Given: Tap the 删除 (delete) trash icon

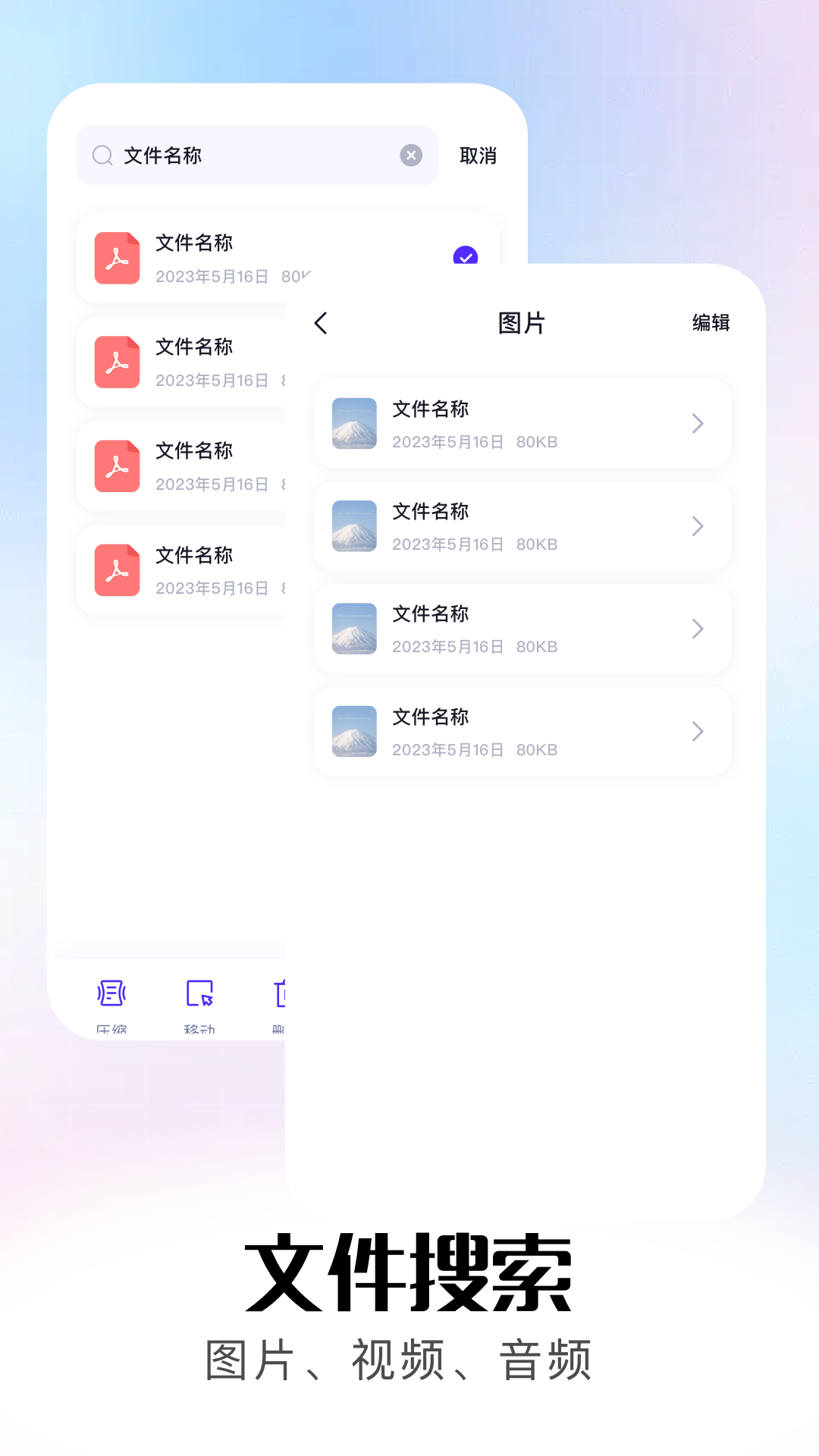Looking at the screenshot, I should coord(282,993).
